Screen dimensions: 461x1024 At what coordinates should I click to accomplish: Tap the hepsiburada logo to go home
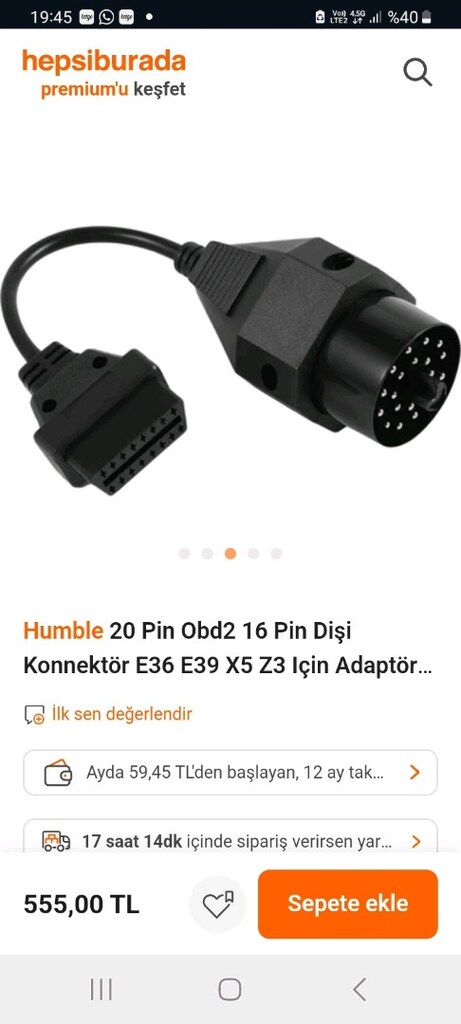pyautogui.click(x=104, y=61)
